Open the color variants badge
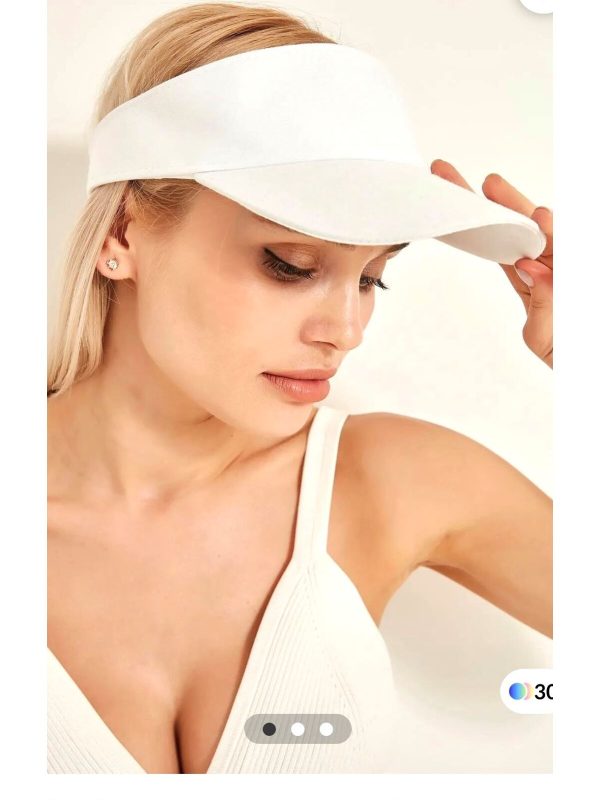Screen dimensions: 600x800 (x=529, y=691)
